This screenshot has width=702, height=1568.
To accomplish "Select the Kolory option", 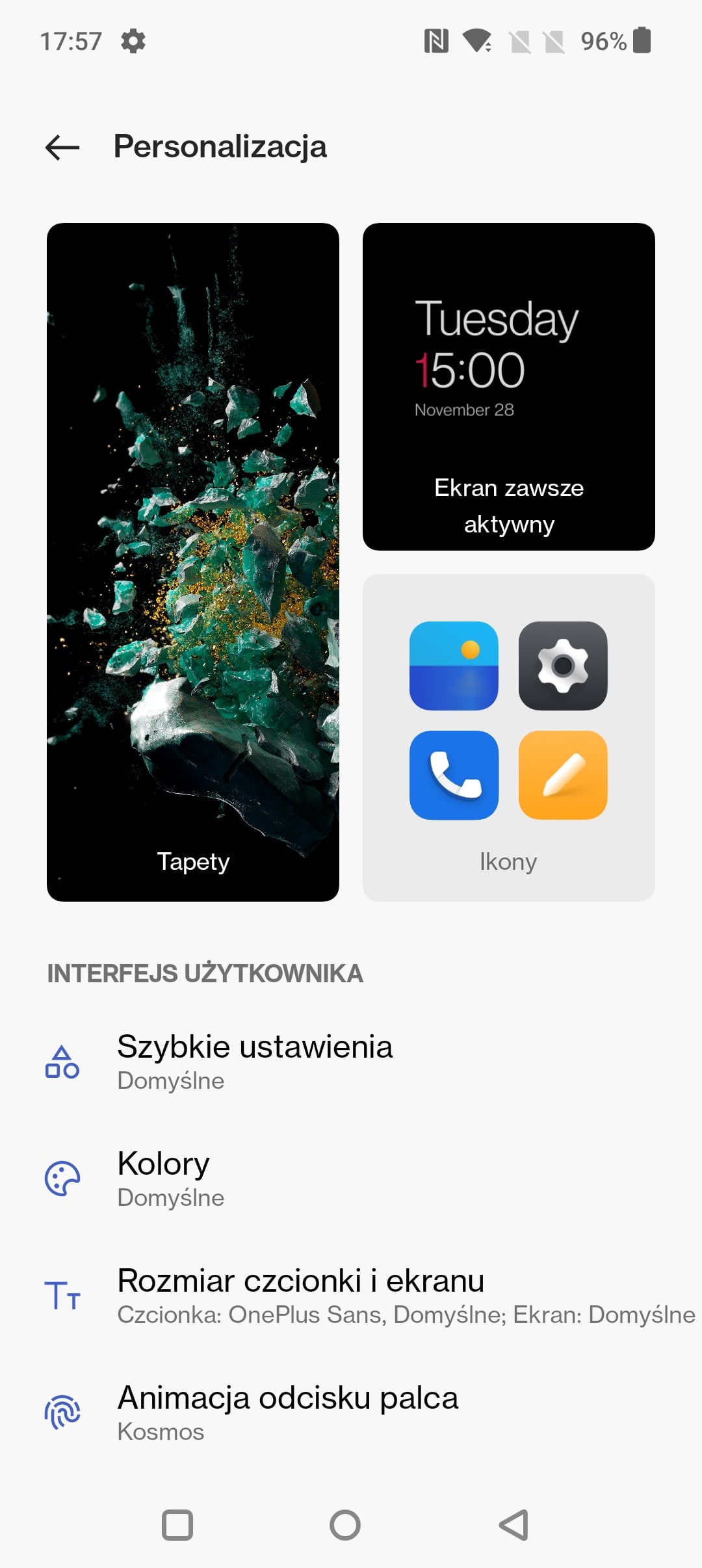I will coord(164,1178).
